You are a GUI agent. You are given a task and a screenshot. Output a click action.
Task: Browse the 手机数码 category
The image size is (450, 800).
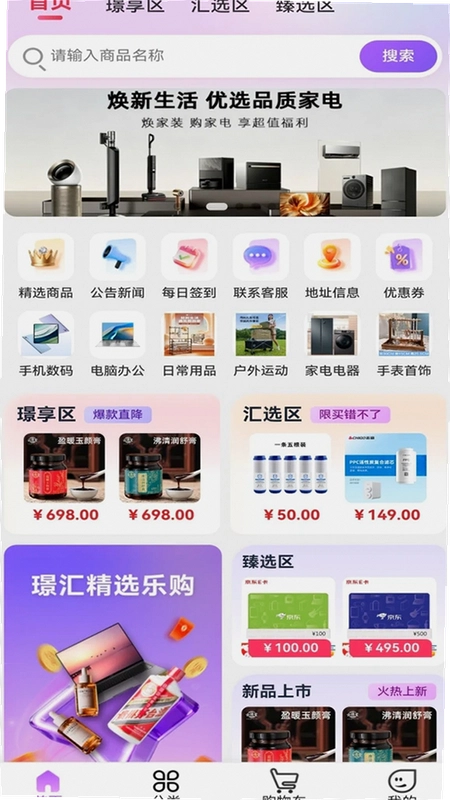coord(46,344)
